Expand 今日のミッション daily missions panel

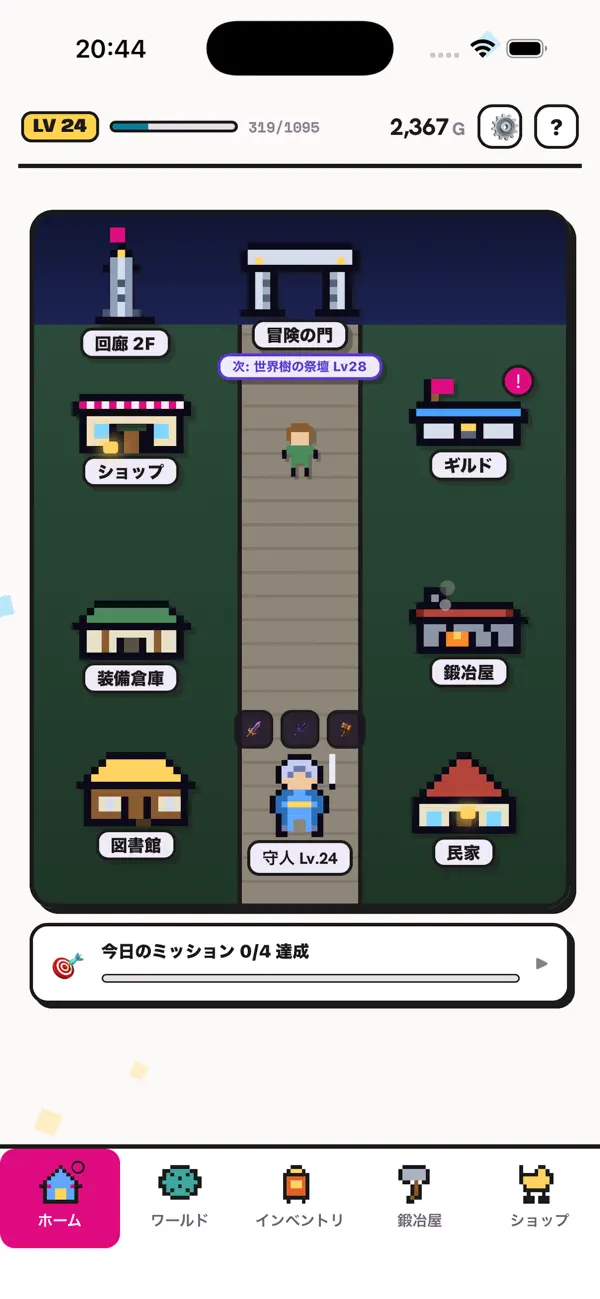coord(300,964)
